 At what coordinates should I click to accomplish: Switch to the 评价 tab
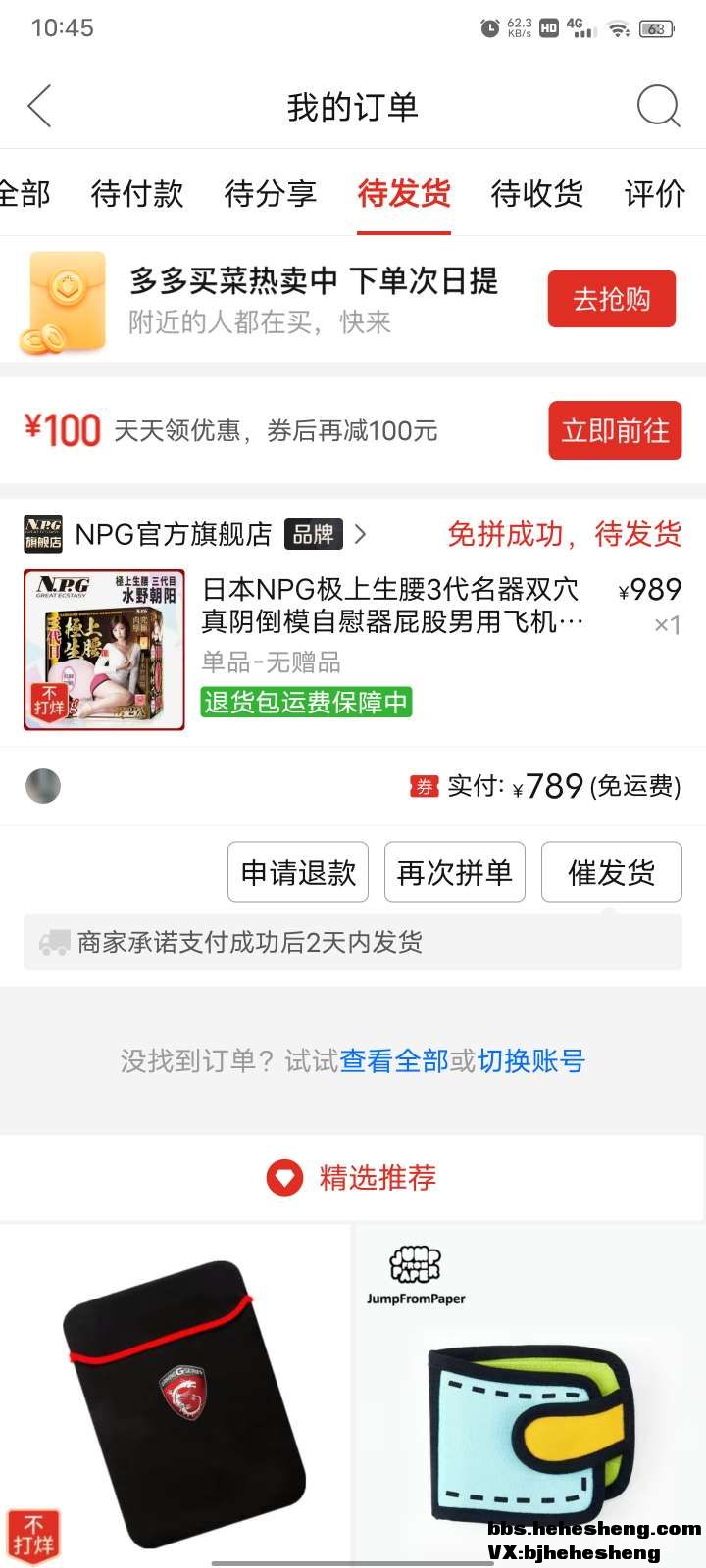point(655,193)
